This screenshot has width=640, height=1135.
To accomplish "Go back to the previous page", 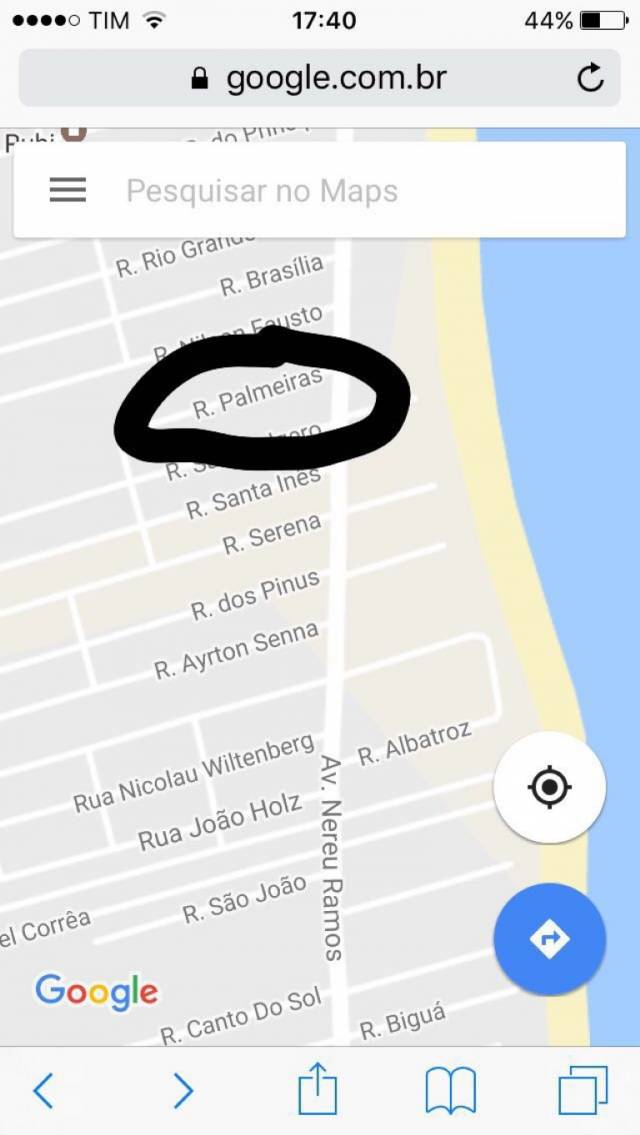I will point(43,1090).
